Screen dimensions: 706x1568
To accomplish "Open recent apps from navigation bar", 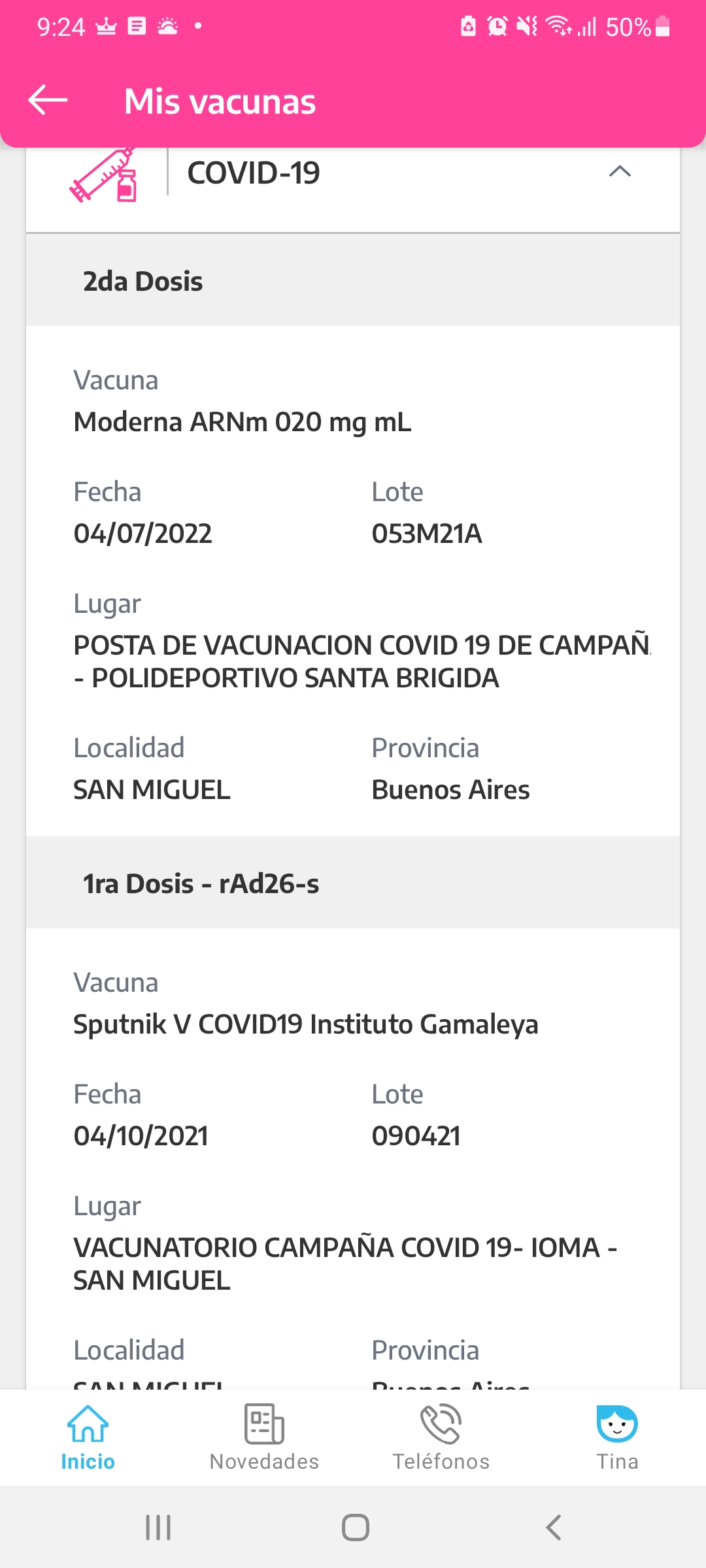I will [158, 1527].
